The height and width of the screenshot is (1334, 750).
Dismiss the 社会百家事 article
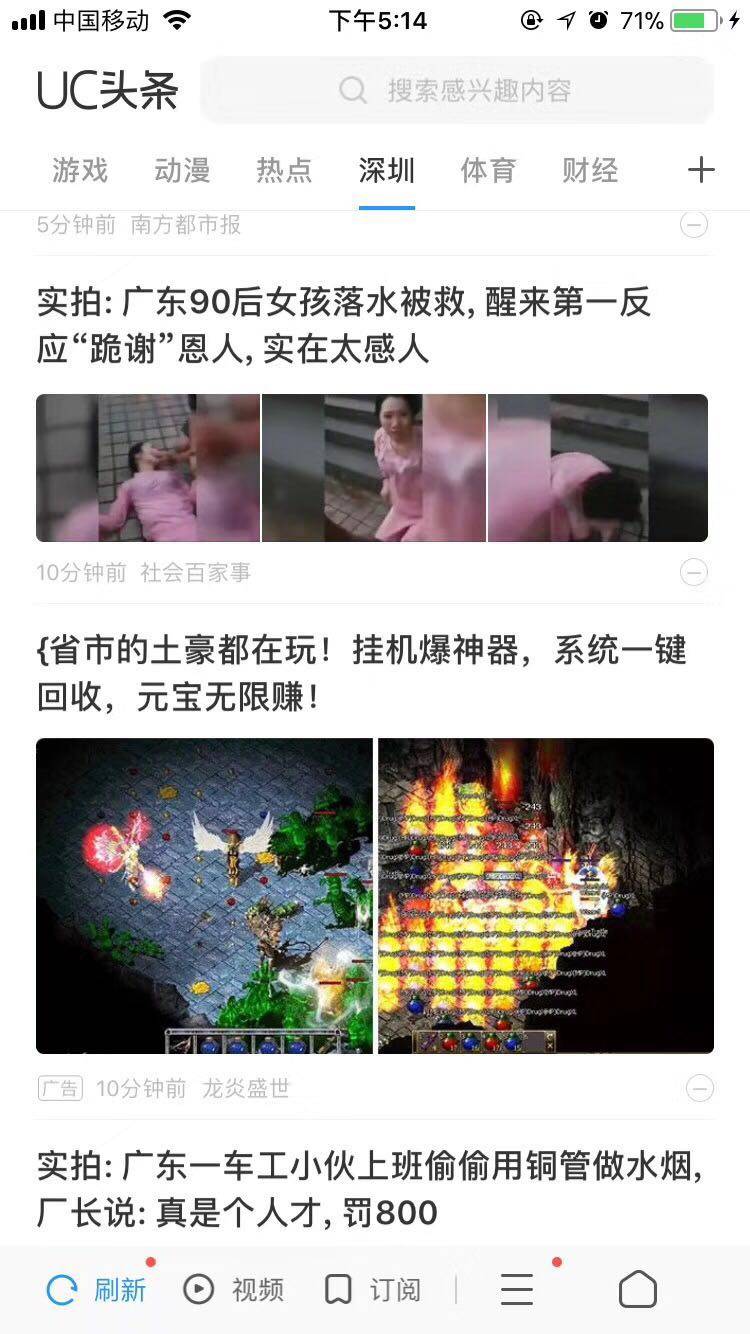pos(694,572)
